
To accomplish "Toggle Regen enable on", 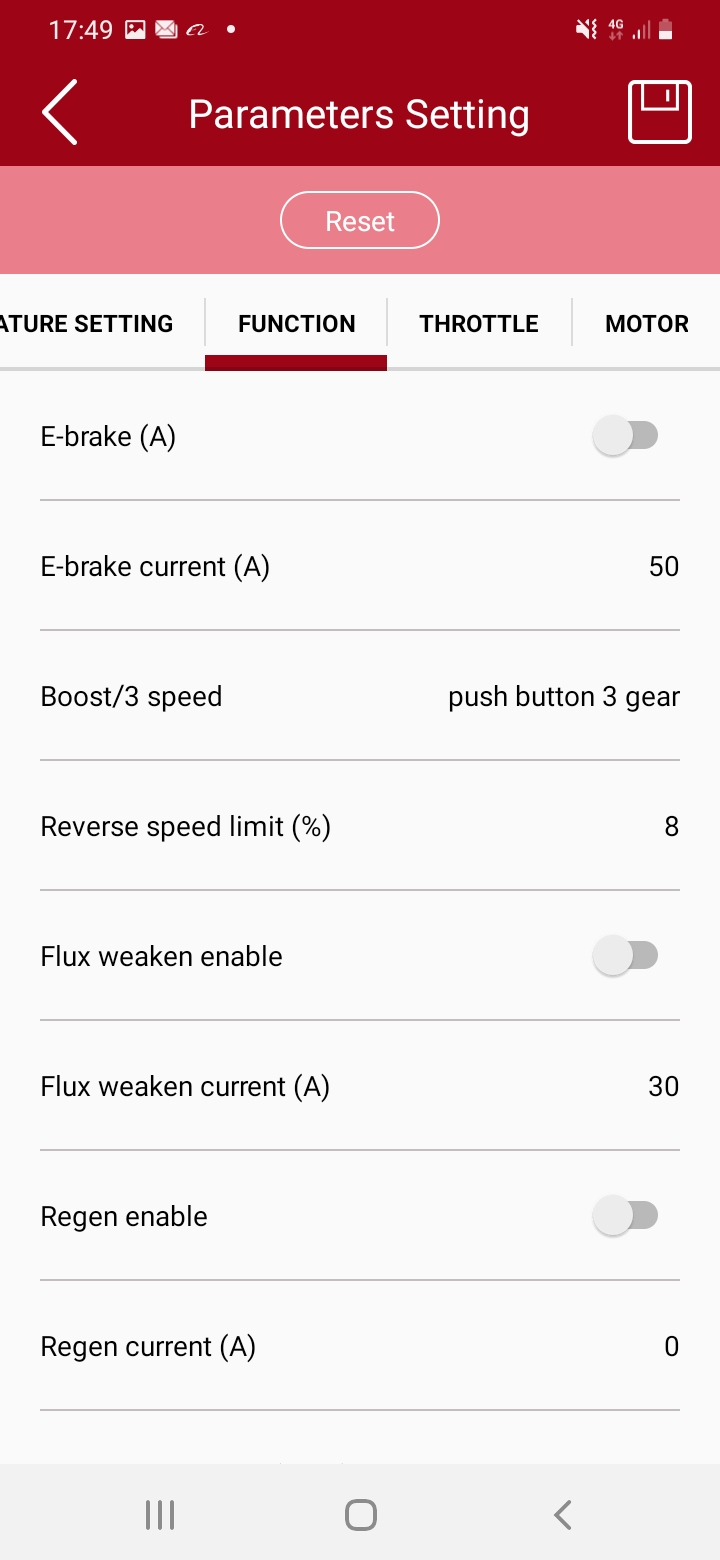I will coord(626,1216).
